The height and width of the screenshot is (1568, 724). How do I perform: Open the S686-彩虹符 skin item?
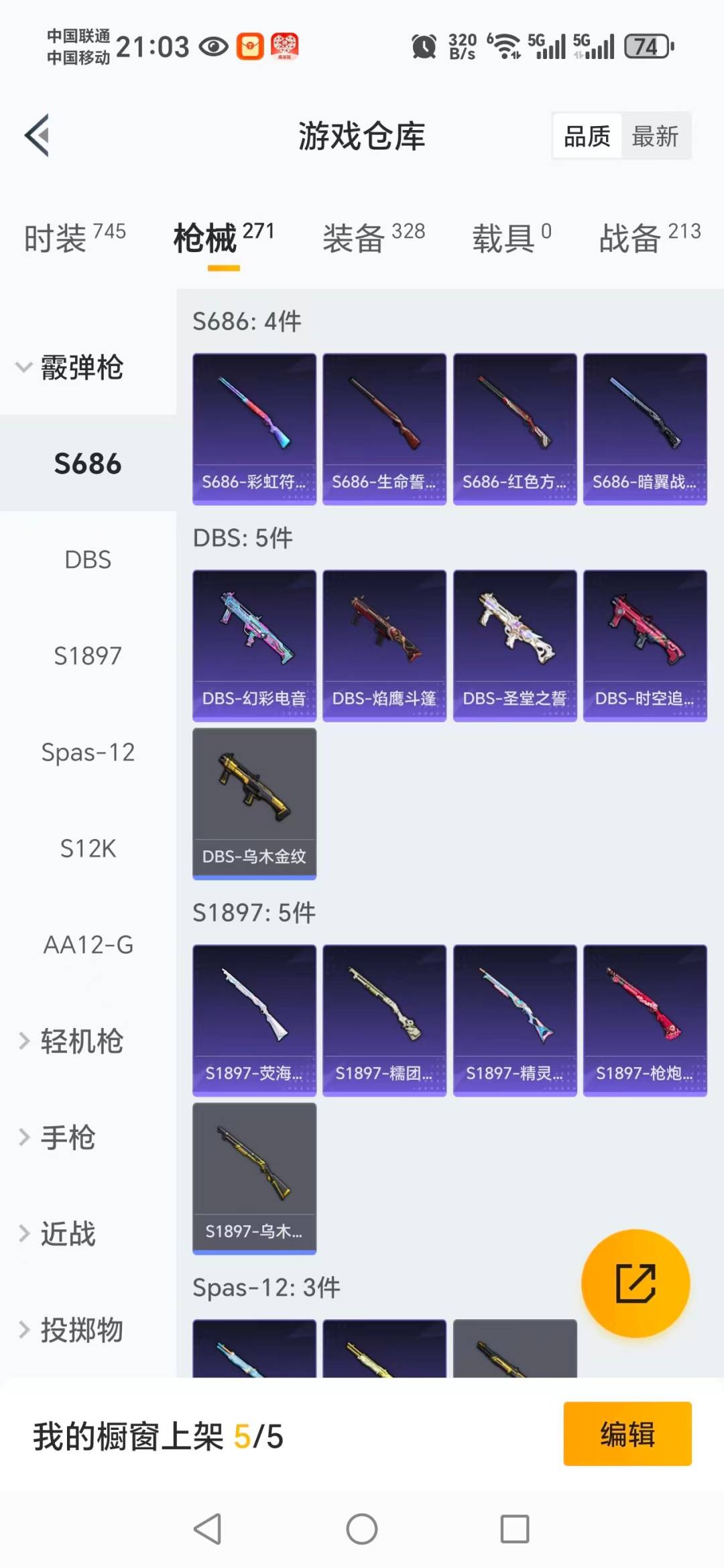[254, 429]
